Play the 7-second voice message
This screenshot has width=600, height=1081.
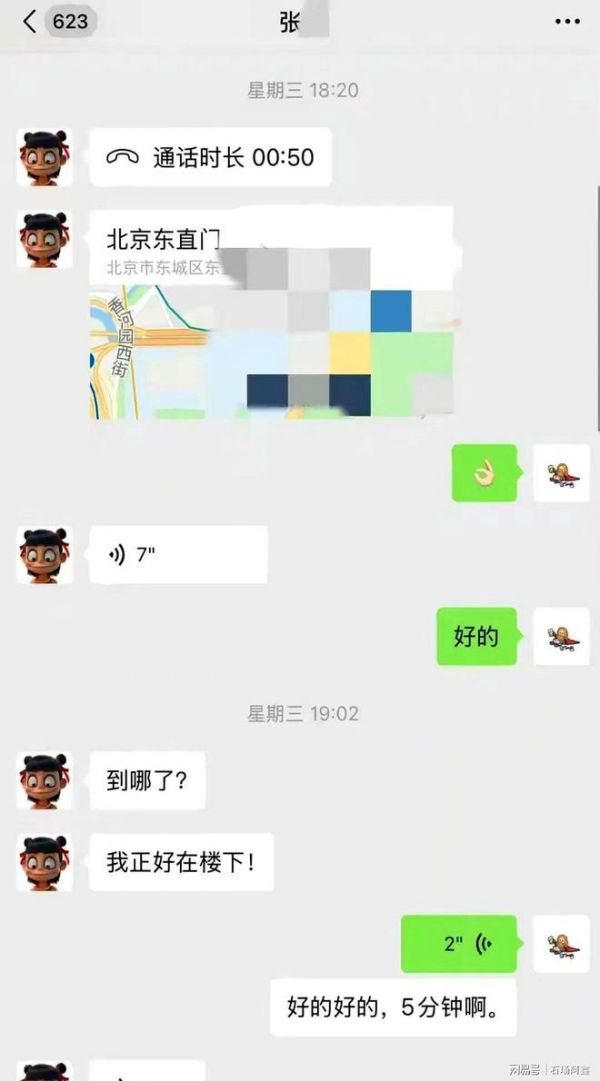pos(178,555)
